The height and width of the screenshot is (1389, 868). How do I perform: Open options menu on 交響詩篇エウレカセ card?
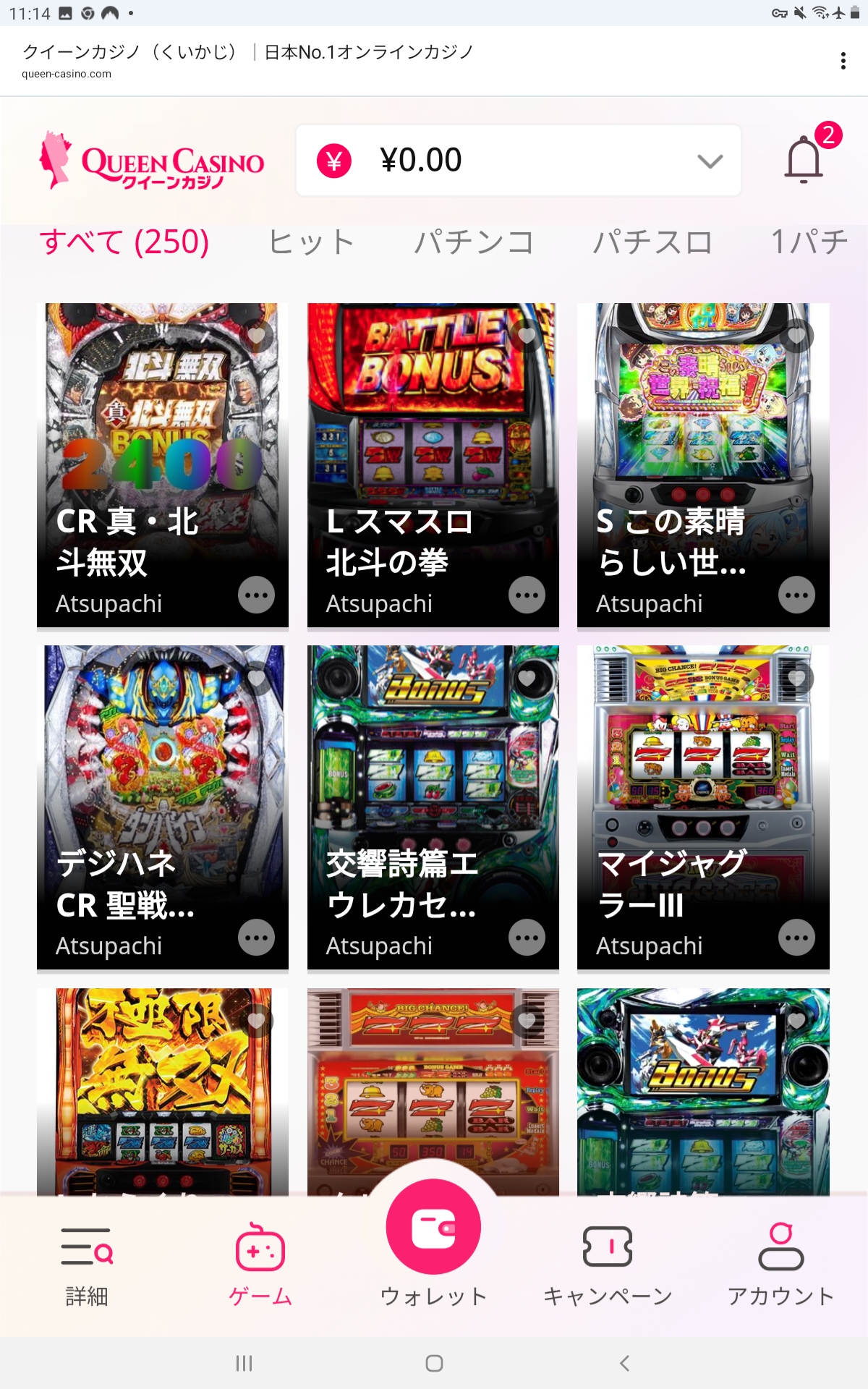pos(527,937)
